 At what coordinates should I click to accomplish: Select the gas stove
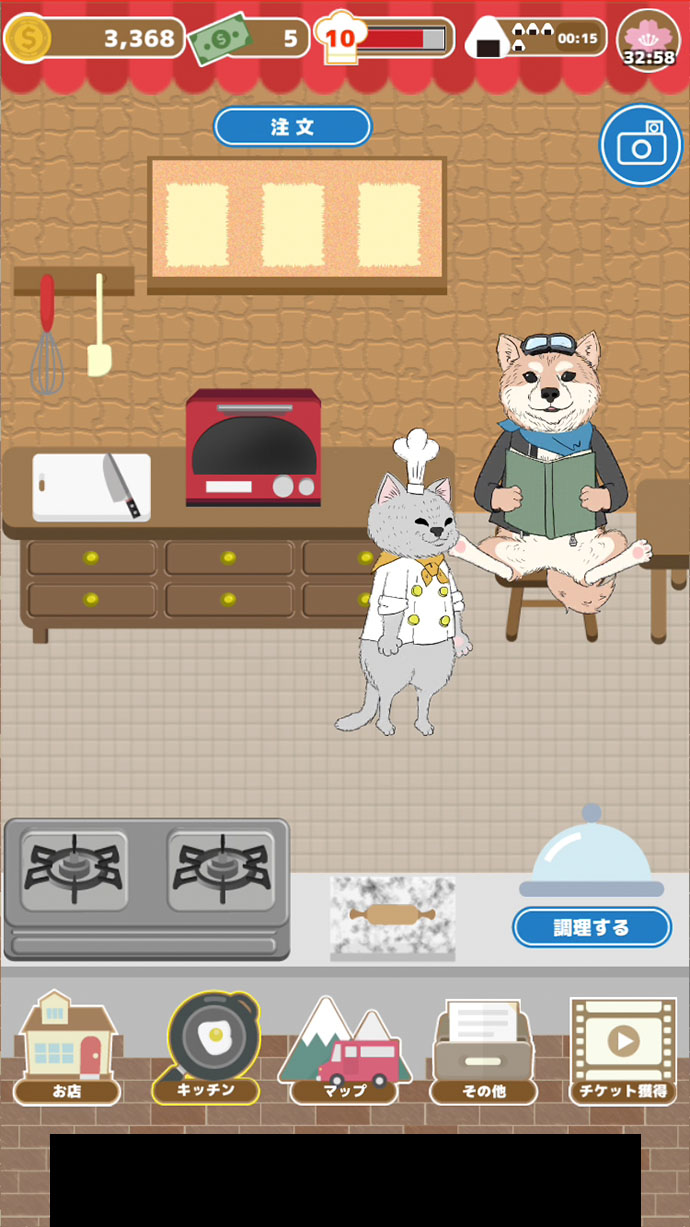(x=146, y=888)
